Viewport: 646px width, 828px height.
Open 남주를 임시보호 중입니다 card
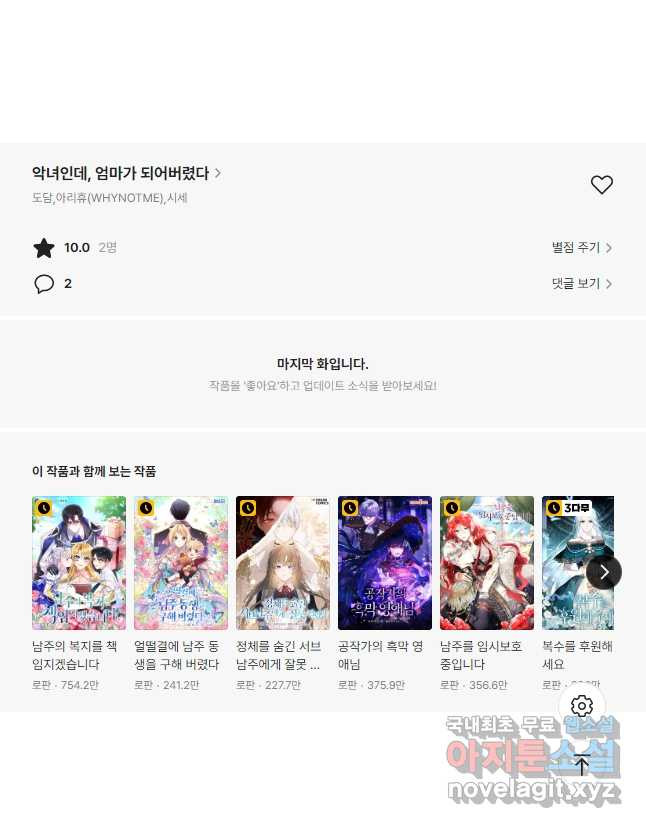coord(487,563)
